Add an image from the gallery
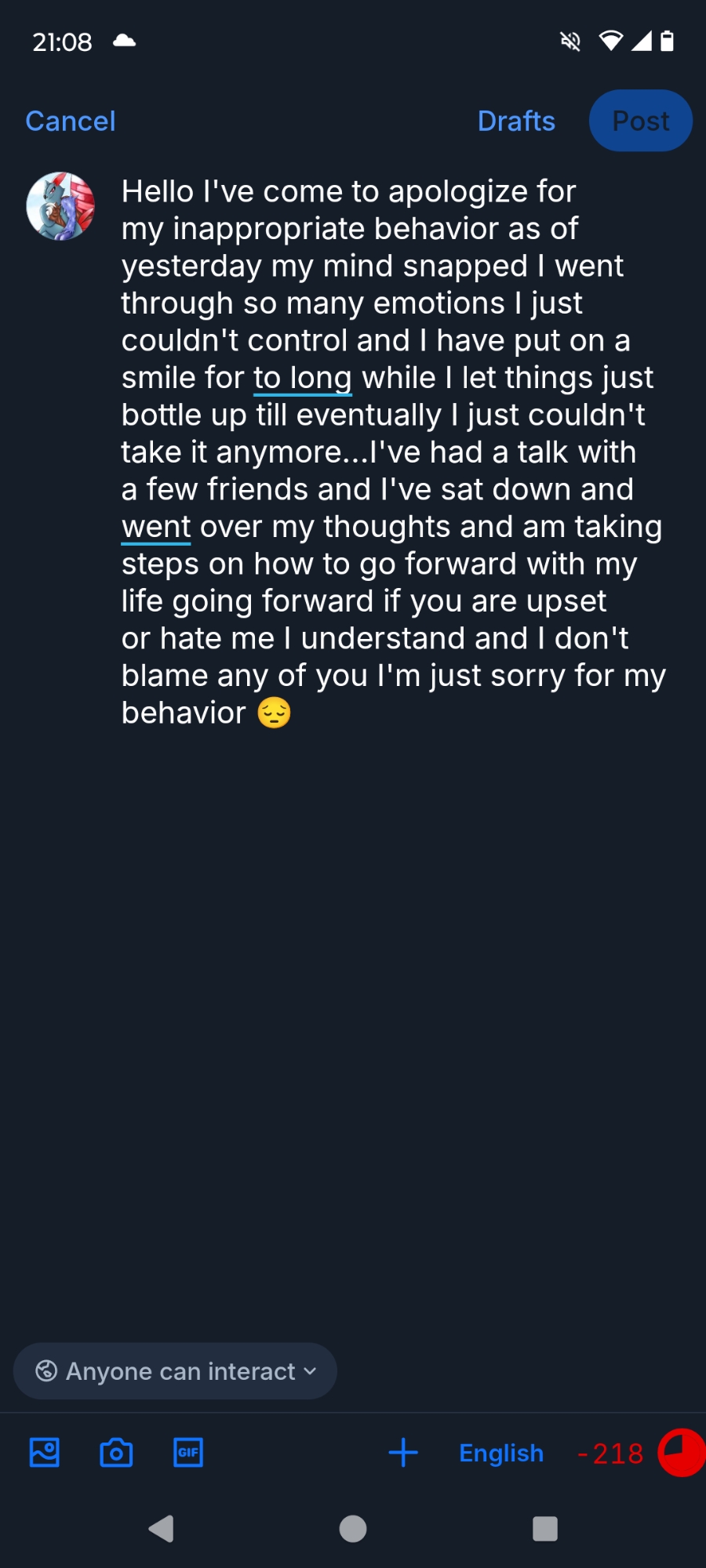 click(45, 1453)
